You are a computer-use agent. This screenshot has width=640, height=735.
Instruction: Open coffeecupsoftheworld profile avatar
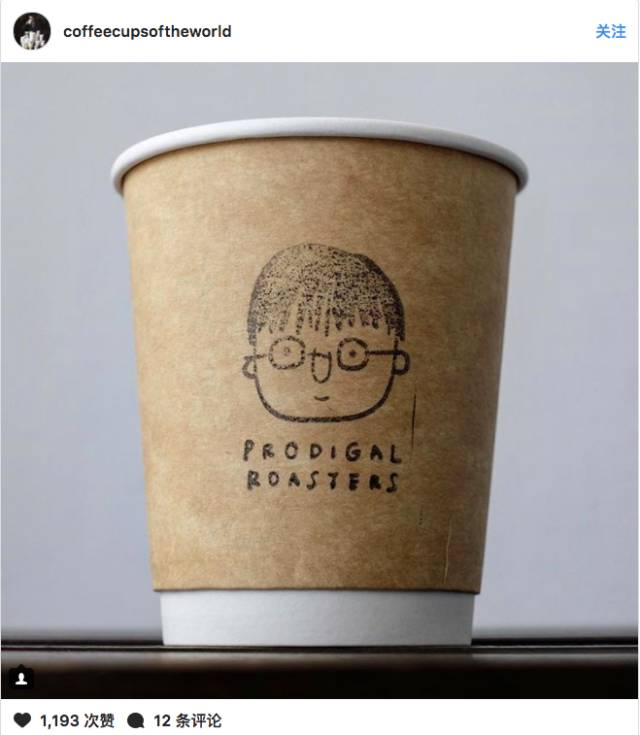tap(31, 31)
